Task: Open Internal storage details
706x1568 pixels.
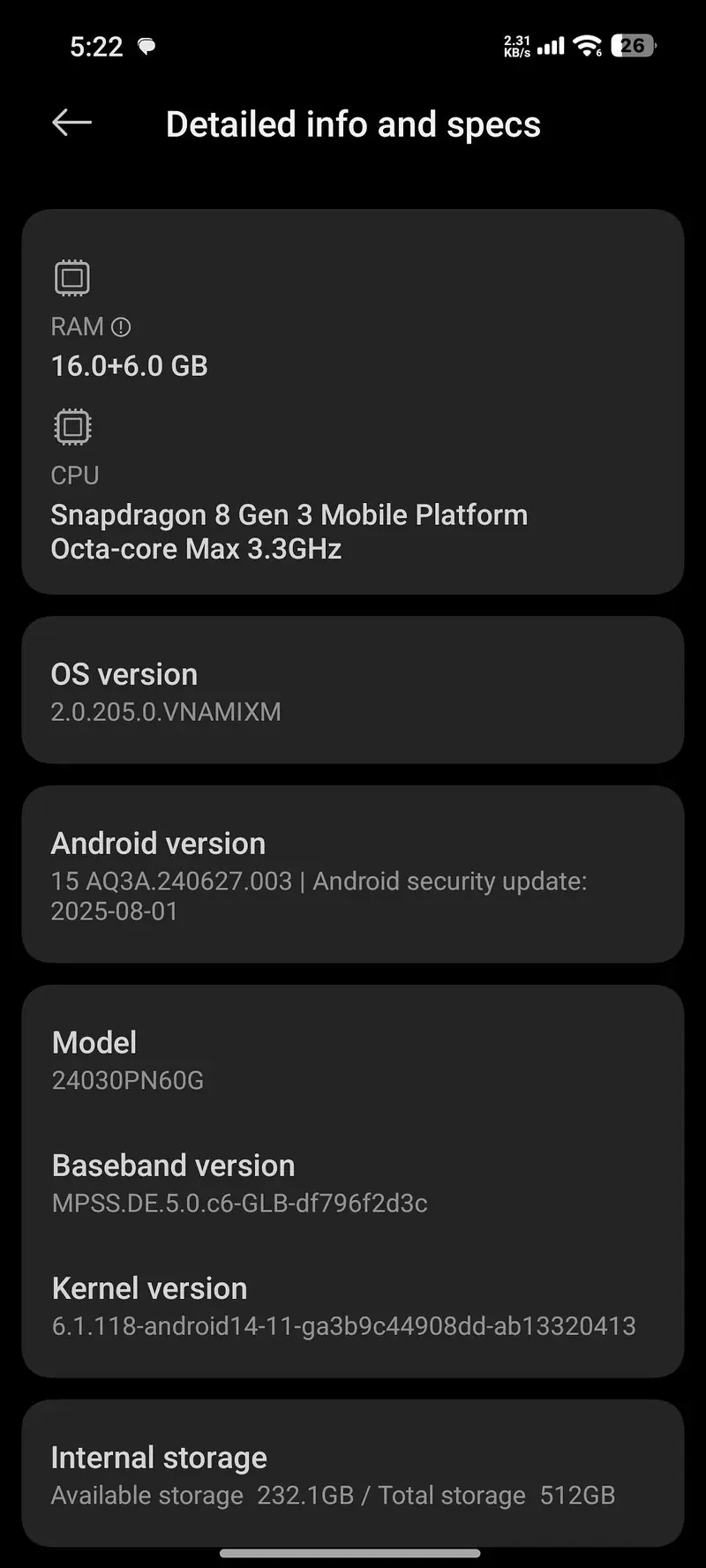Action: (x=353, y=1474)
